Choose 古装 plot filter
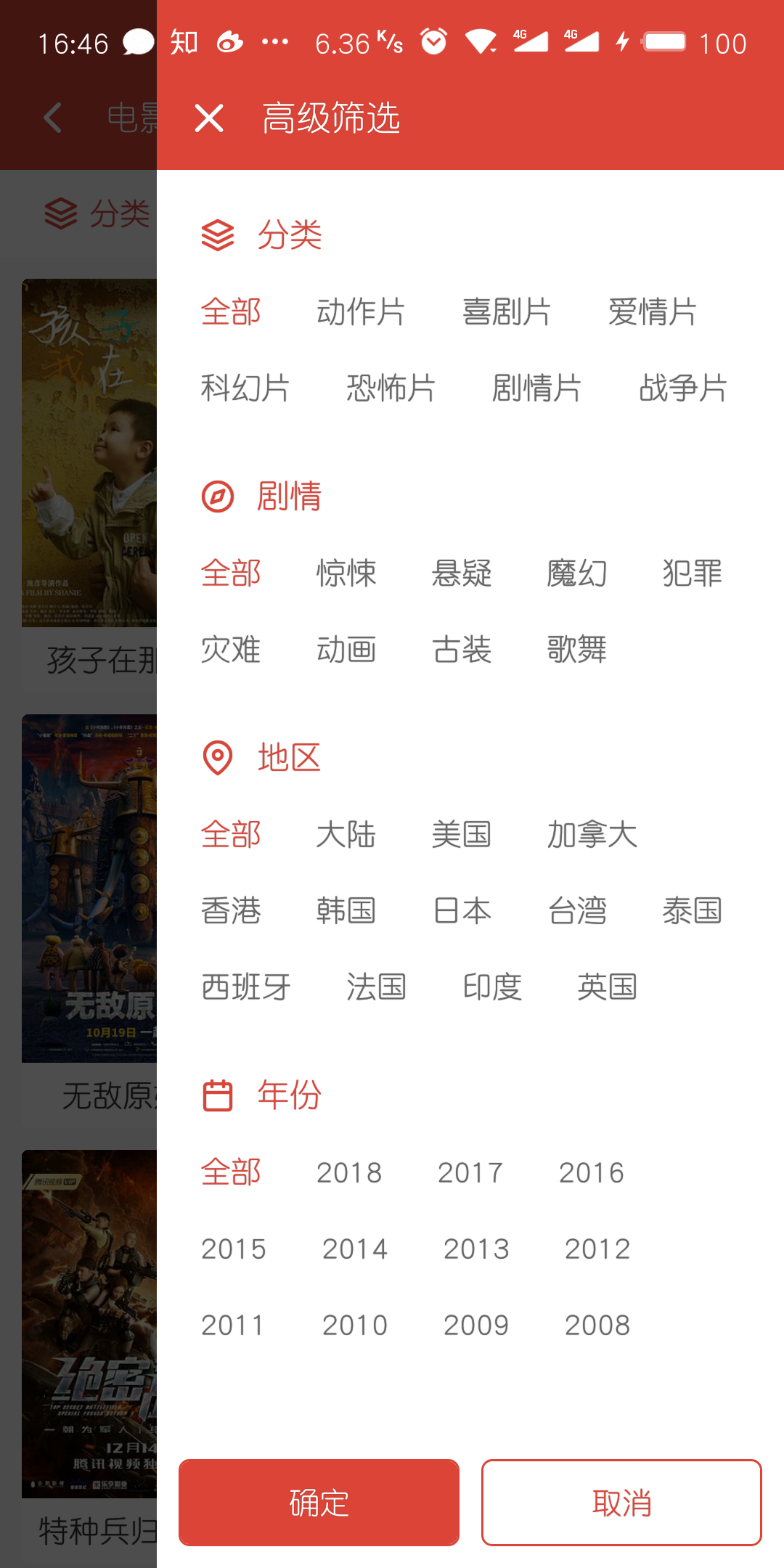Viewport: 784px width, 1568px height. (x=462, y=650)
